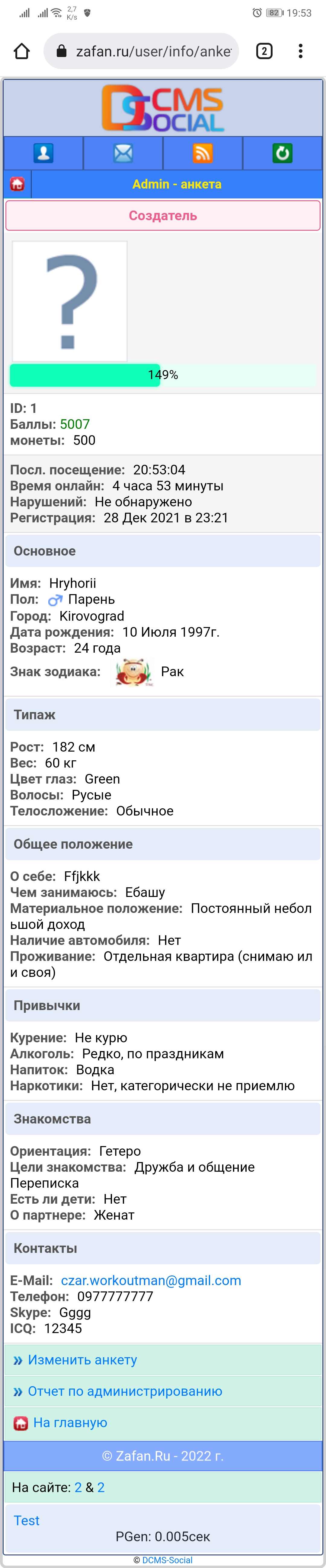Open the DCMS-Social footer link
Viewport: 326px width, 1568px height.
[x=167, y=1560]
